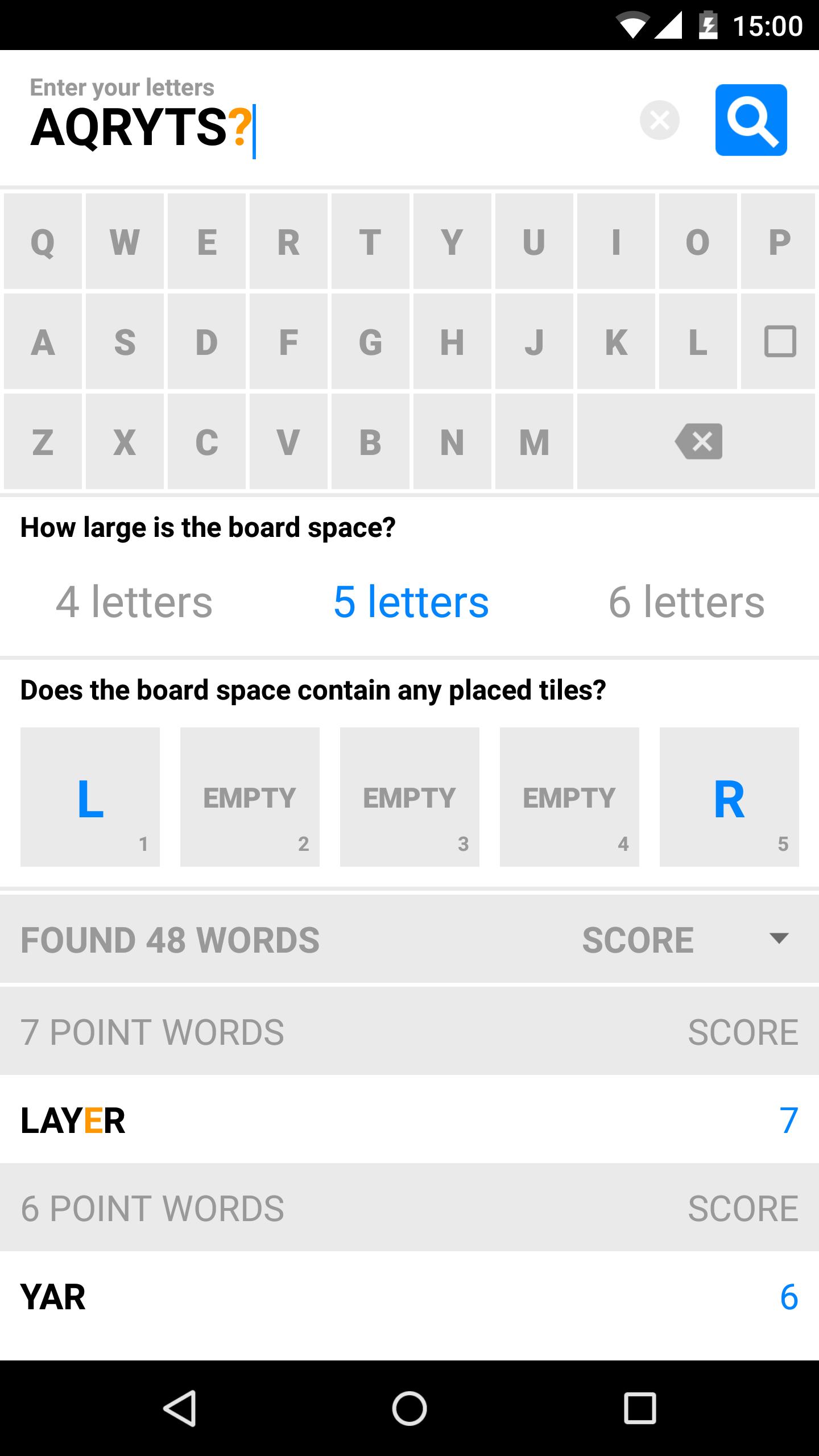Add the blank tile key
The width and height of the screenshot is (819, 1456).
779,342
